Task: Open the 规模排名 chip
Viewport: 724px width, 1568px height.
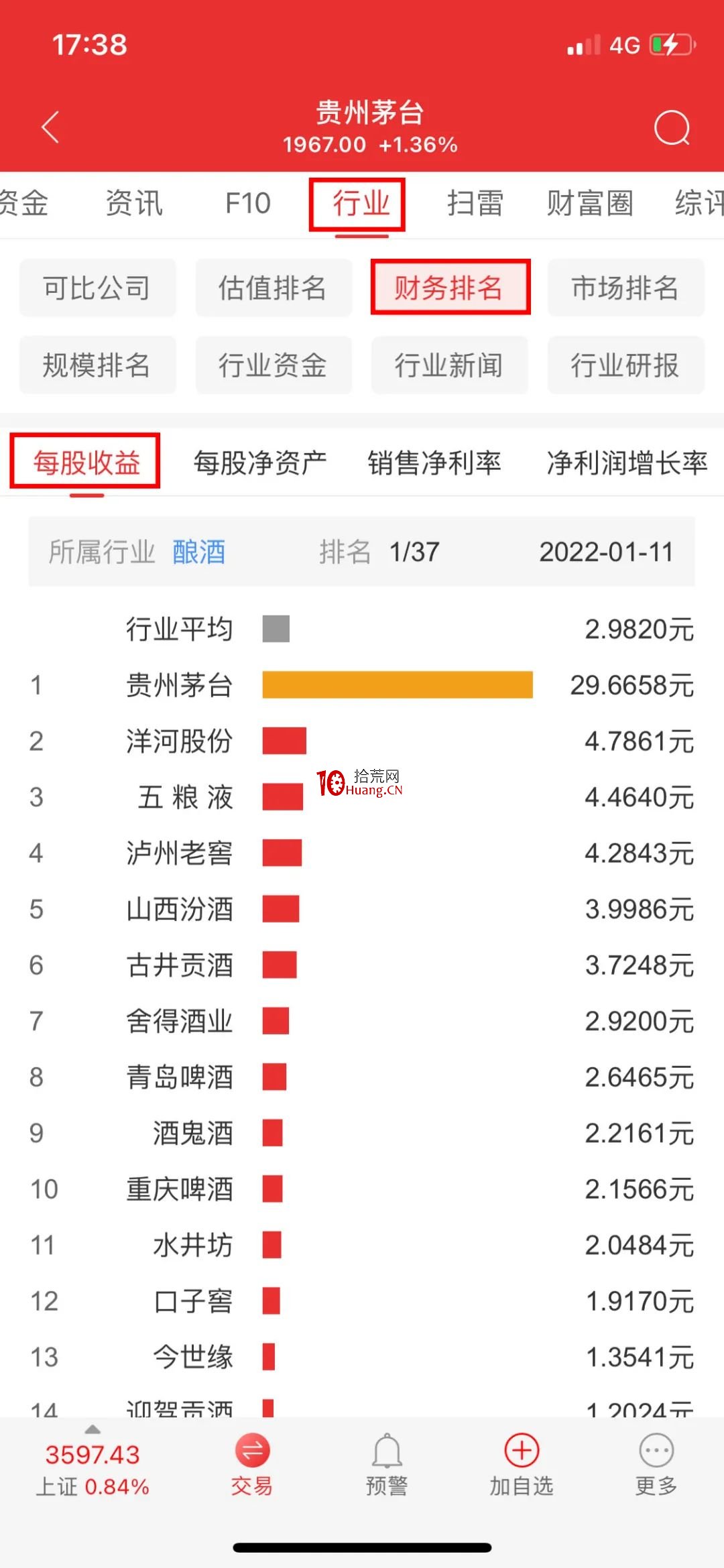Action: 97,365
